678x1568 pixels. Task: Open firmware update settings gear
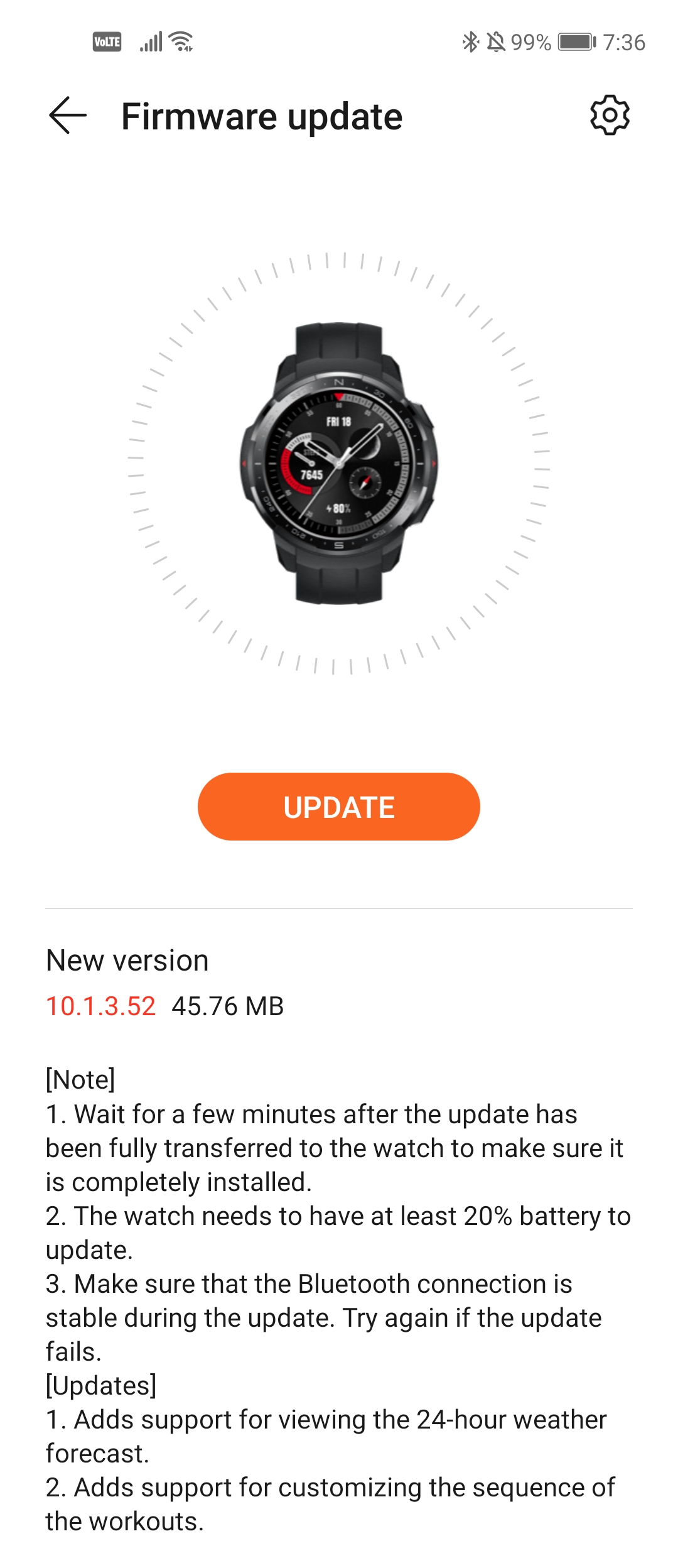pos(610,116)
